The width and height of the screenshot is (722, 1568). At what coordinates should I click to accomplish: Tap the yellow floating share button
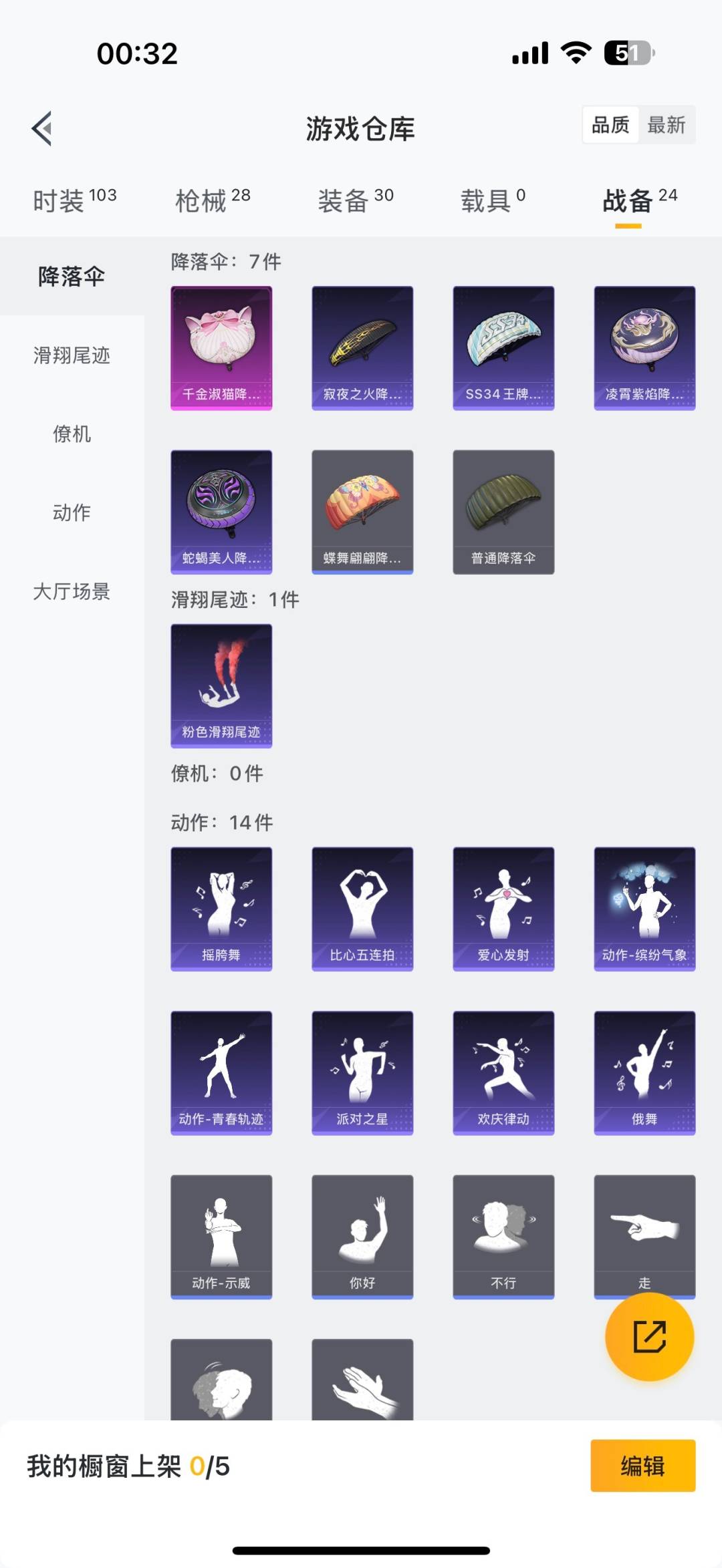click(649, 1336)
